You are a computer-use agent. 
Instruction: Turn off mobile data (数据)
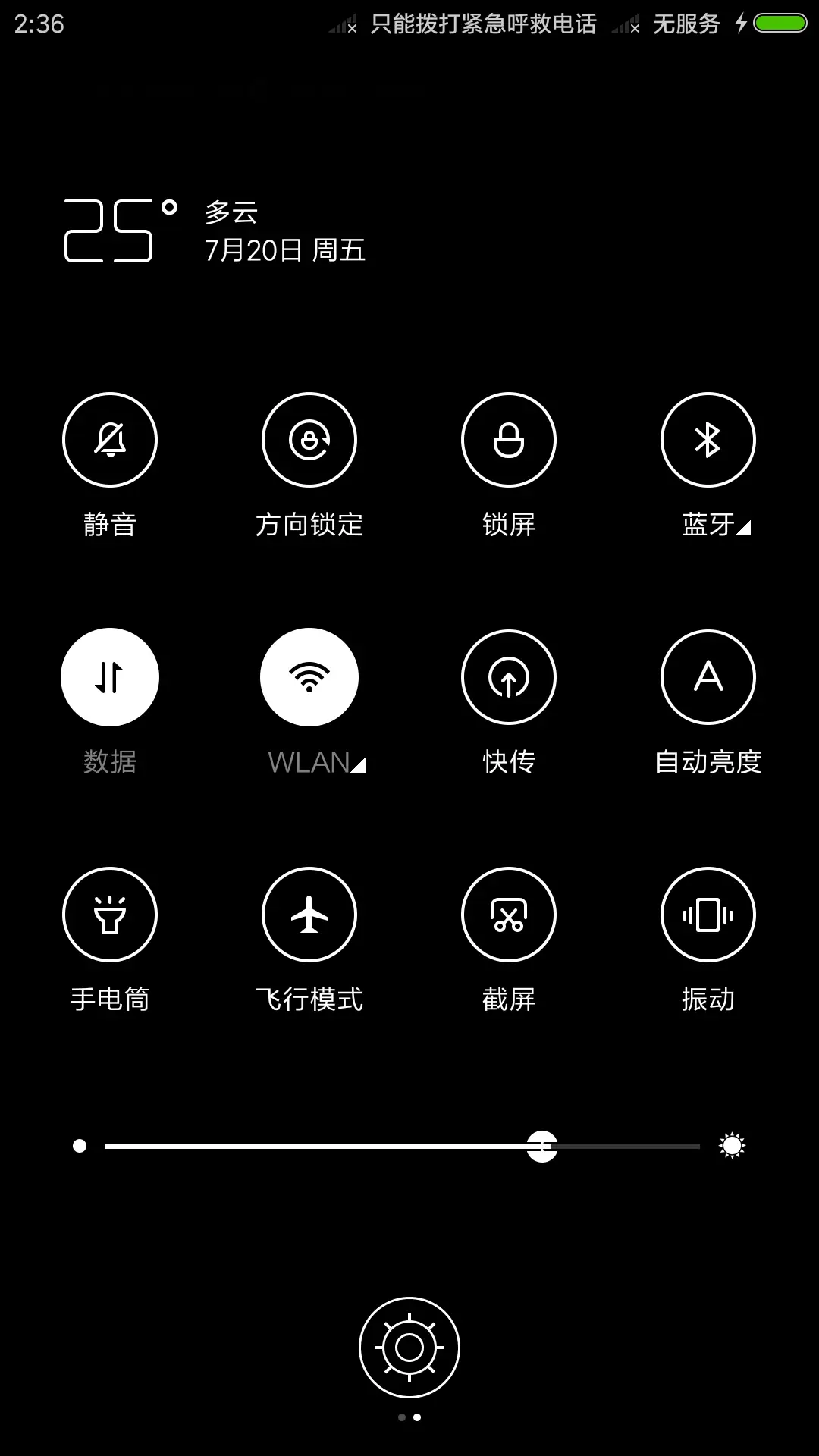point(110,677)
